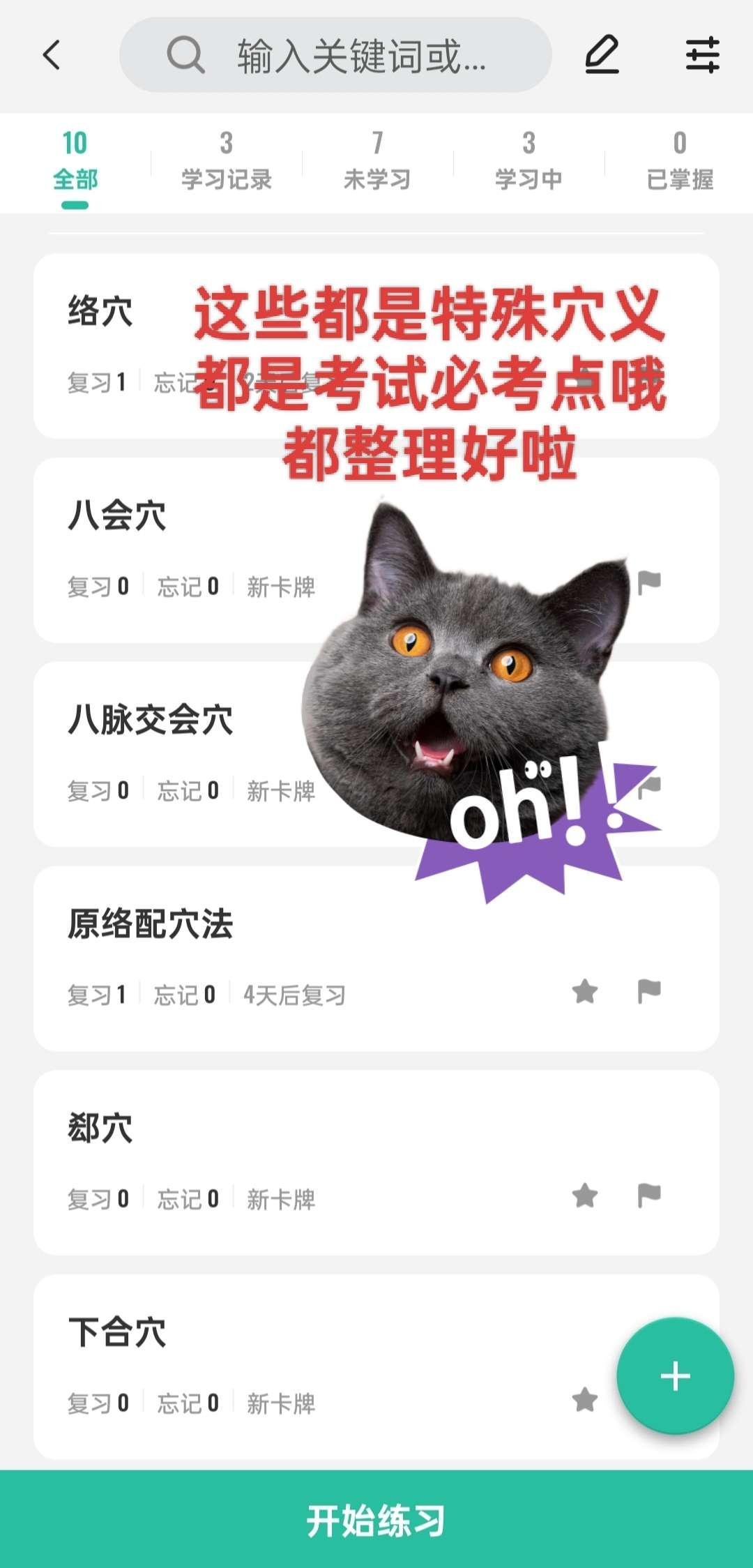Flag the 原络配穴法 card

pyautogui.click(x=649, y=991)
